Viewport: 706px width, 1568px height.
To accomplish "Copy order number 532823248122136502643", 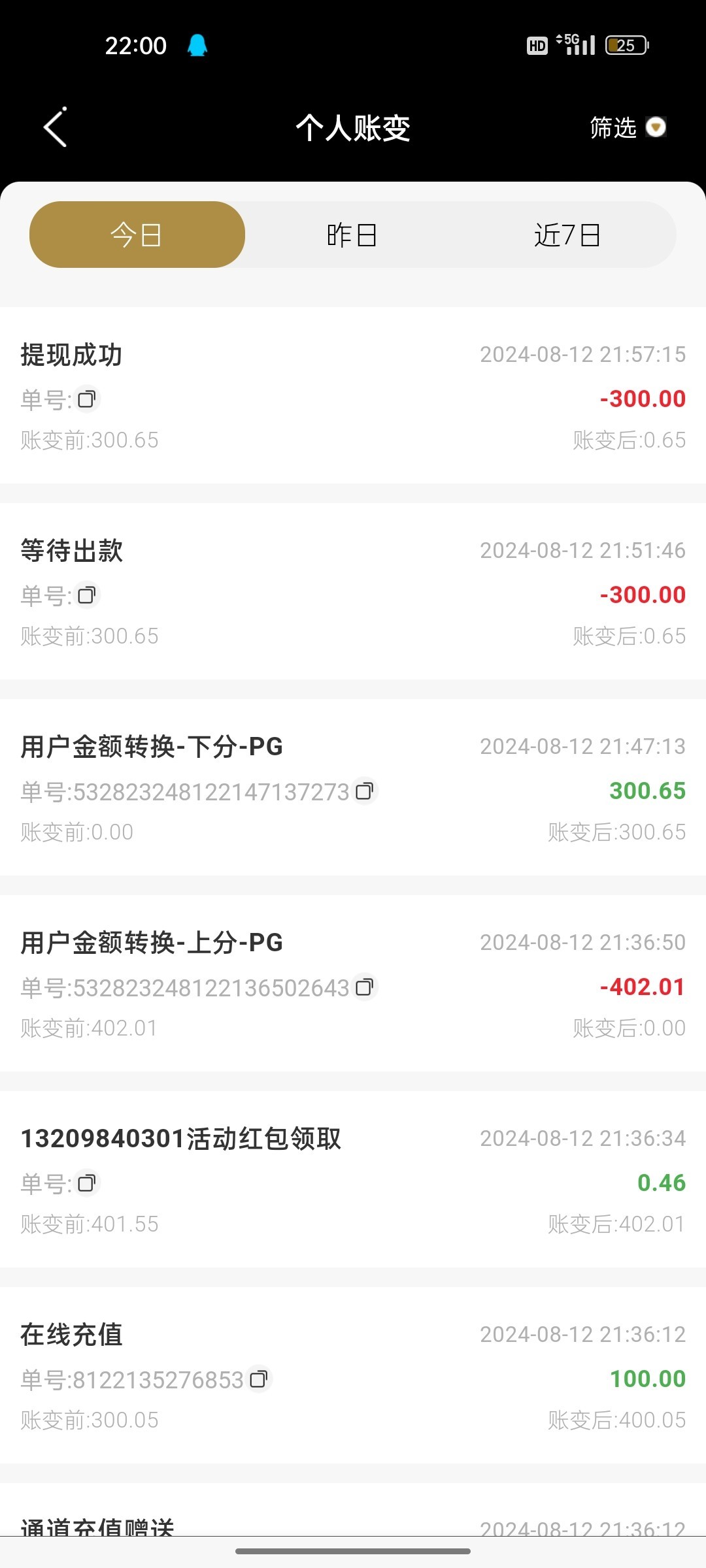I will click(364, 987).
